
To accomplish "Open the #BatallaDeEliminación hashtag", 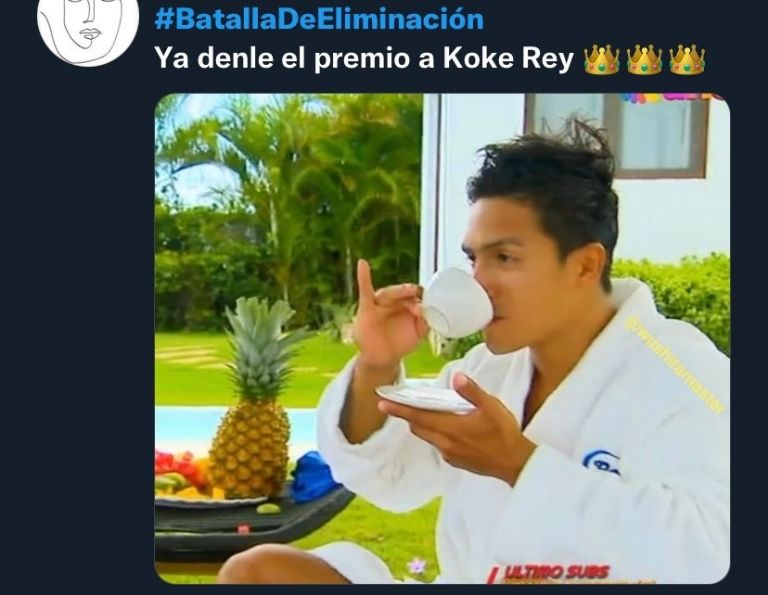I will point(319,18).
